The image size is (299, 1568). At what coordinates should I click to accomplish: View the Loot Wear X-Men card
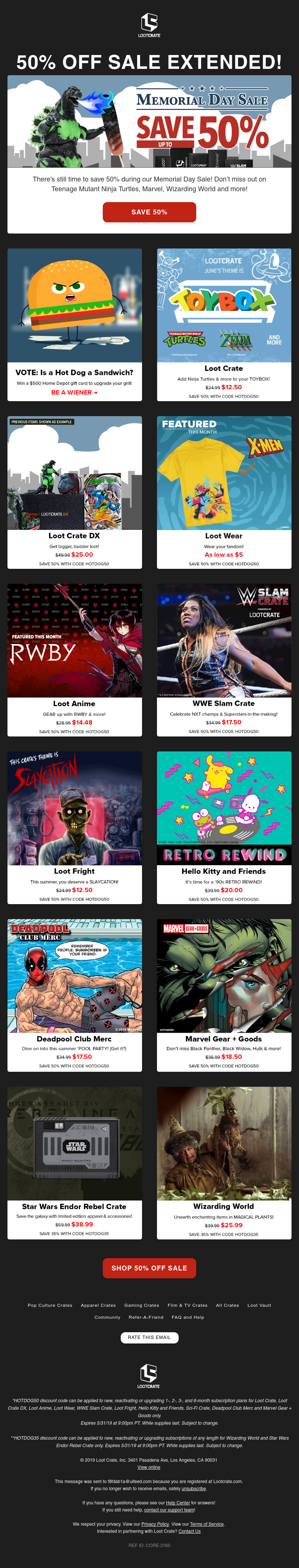tap(224, 491)
